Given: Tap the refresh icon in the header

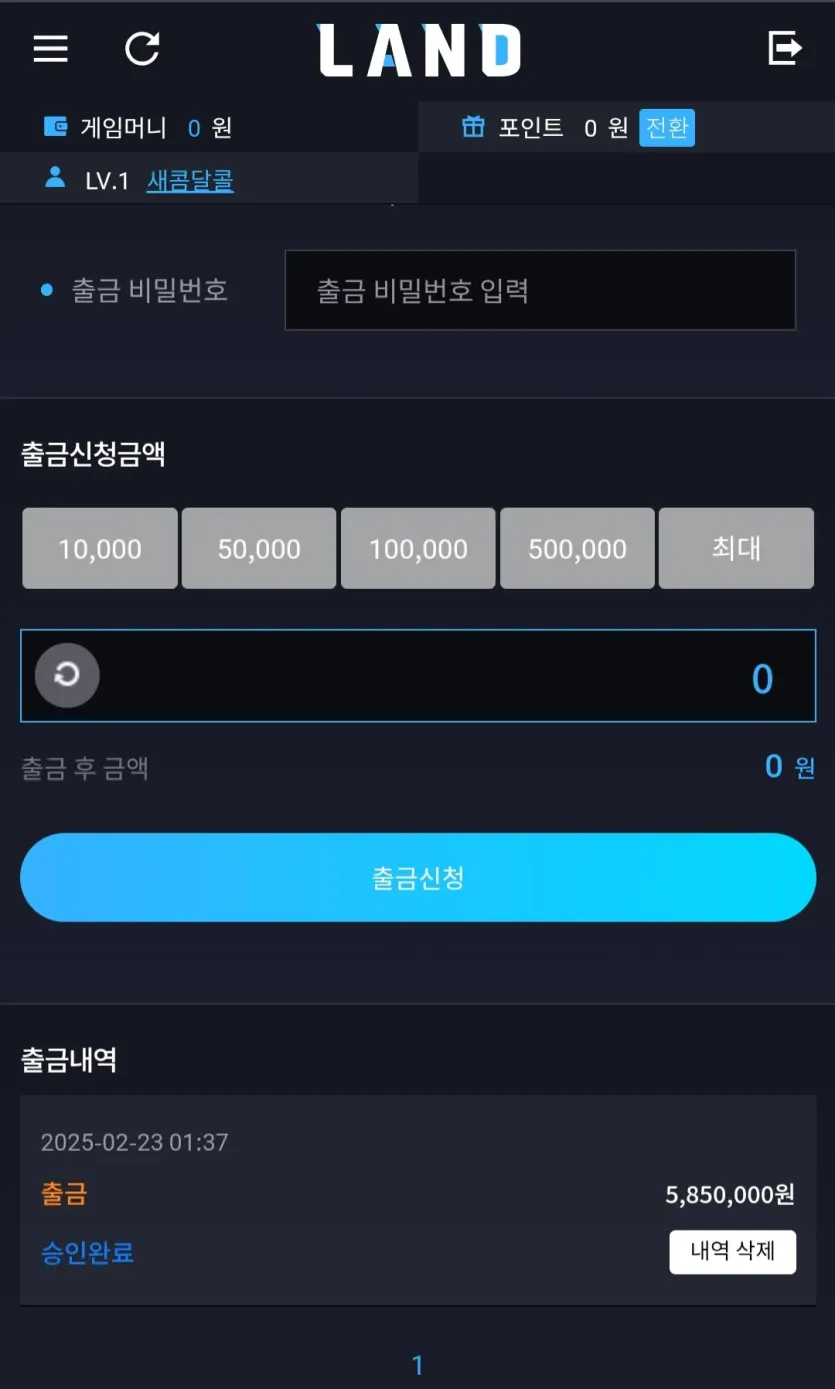Looking at the screenshot, I should (x=142, y=49).
